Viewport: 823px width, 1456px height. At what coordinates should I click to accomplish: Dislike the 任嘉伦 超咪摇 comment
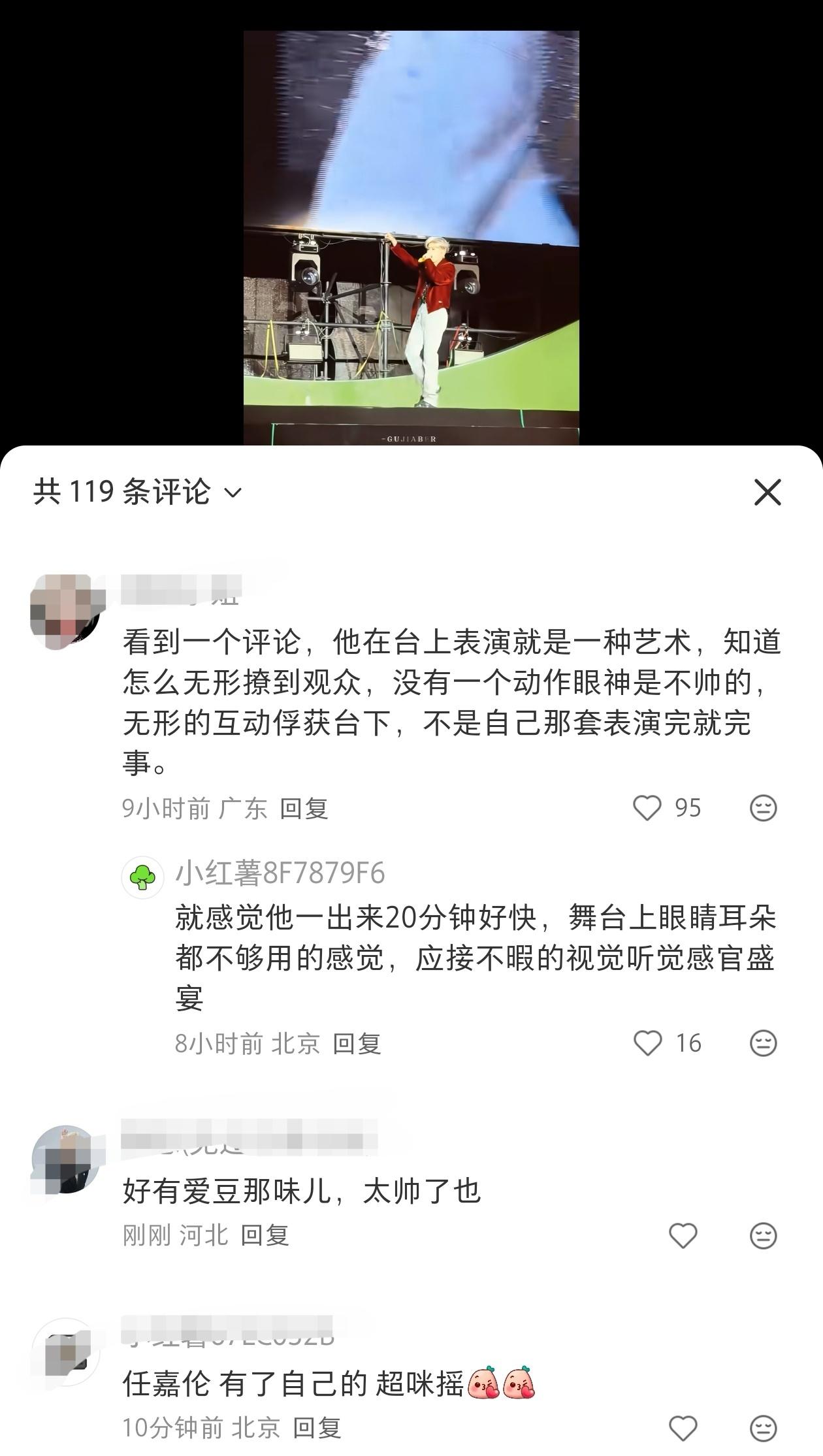pos(763,1428)
